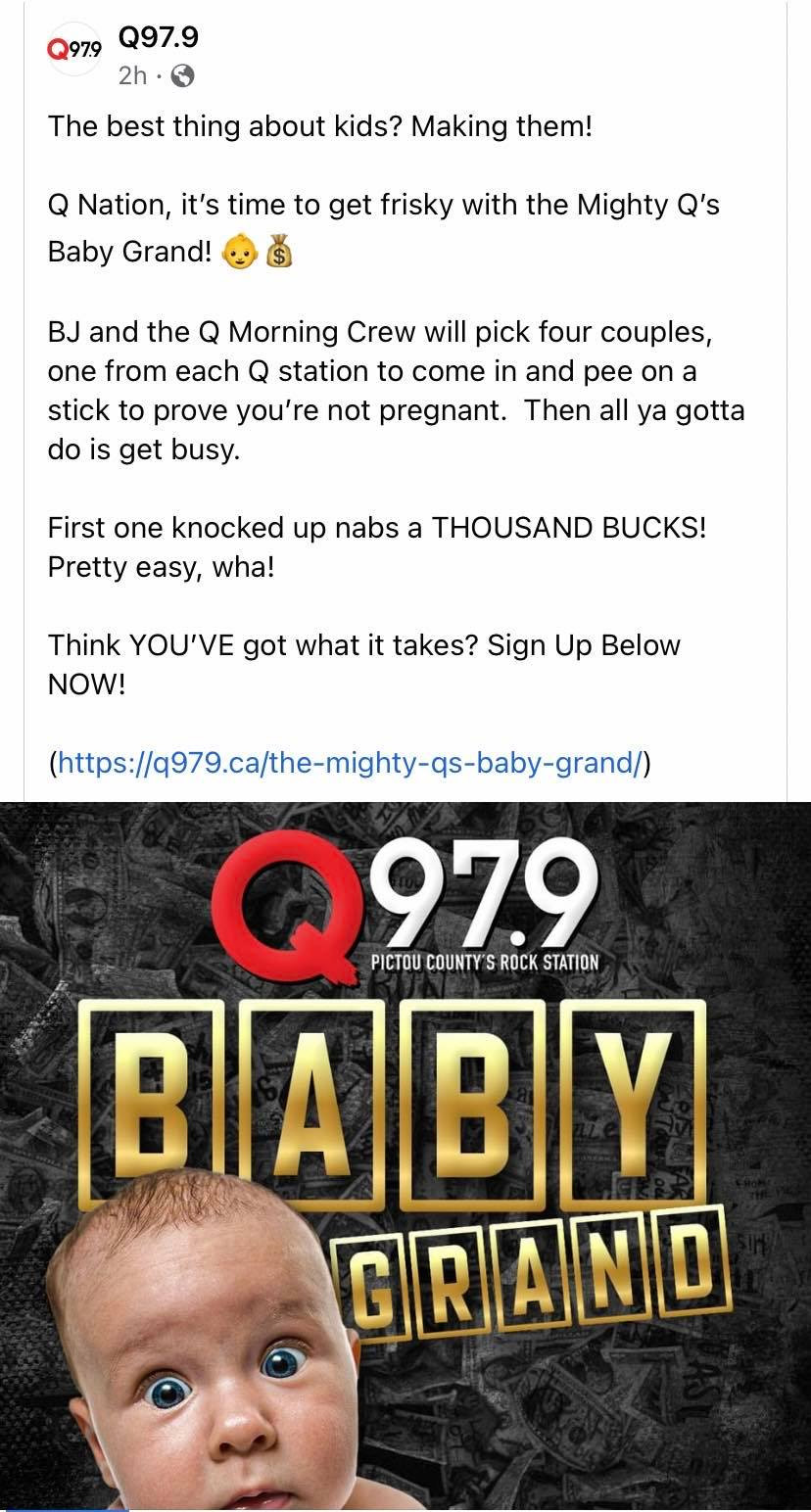Screen dimensions: 811x1512
Task: Open the Baby Grand post image
Action: point(405,1156)
